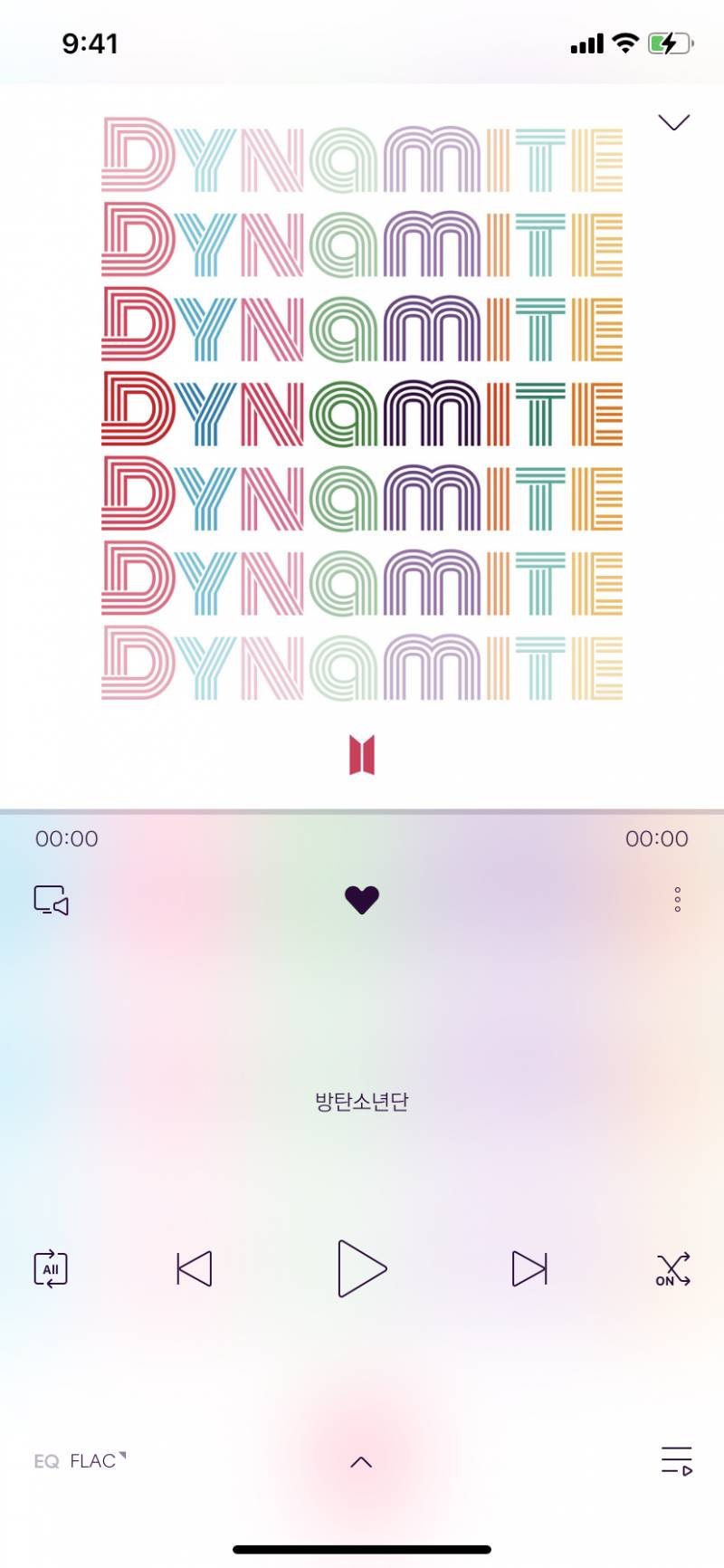This screenshot has height=1568, width=724.
Task: Turn off shuffle playback
Action: [x=673, y=1269]
